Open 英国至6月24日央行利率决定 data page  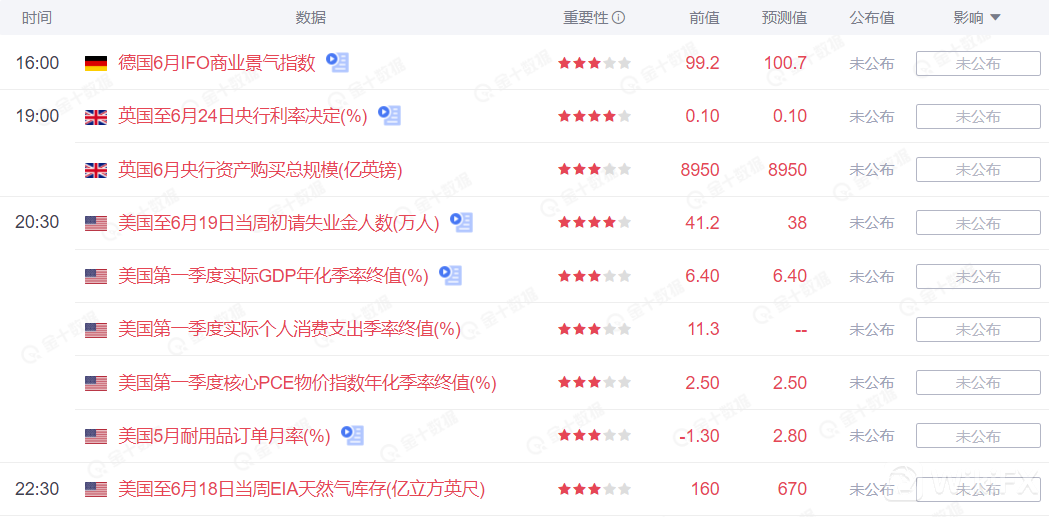[x=243, y=116]
